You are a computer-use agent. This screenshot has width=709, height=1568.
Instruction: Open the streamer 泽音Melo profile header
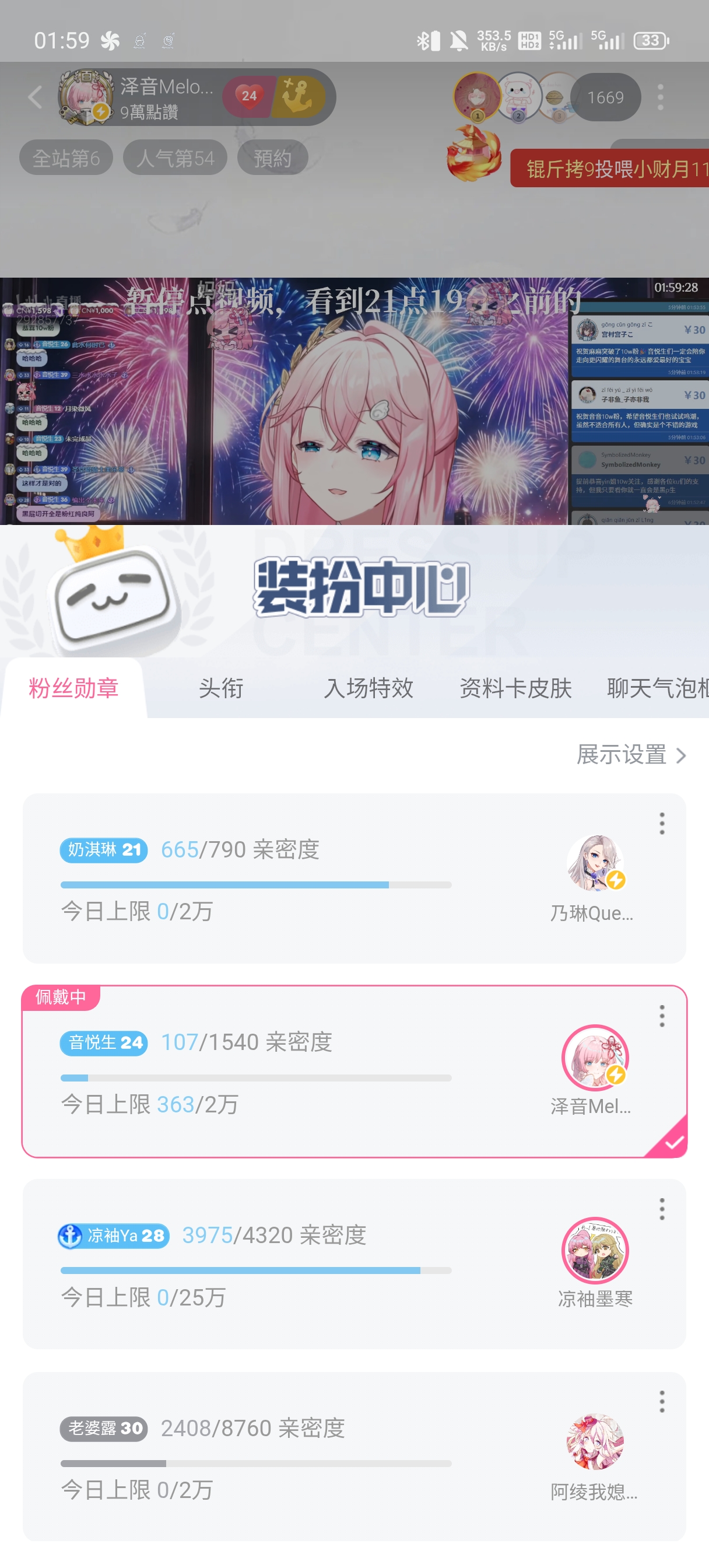(x=140, y=97)
